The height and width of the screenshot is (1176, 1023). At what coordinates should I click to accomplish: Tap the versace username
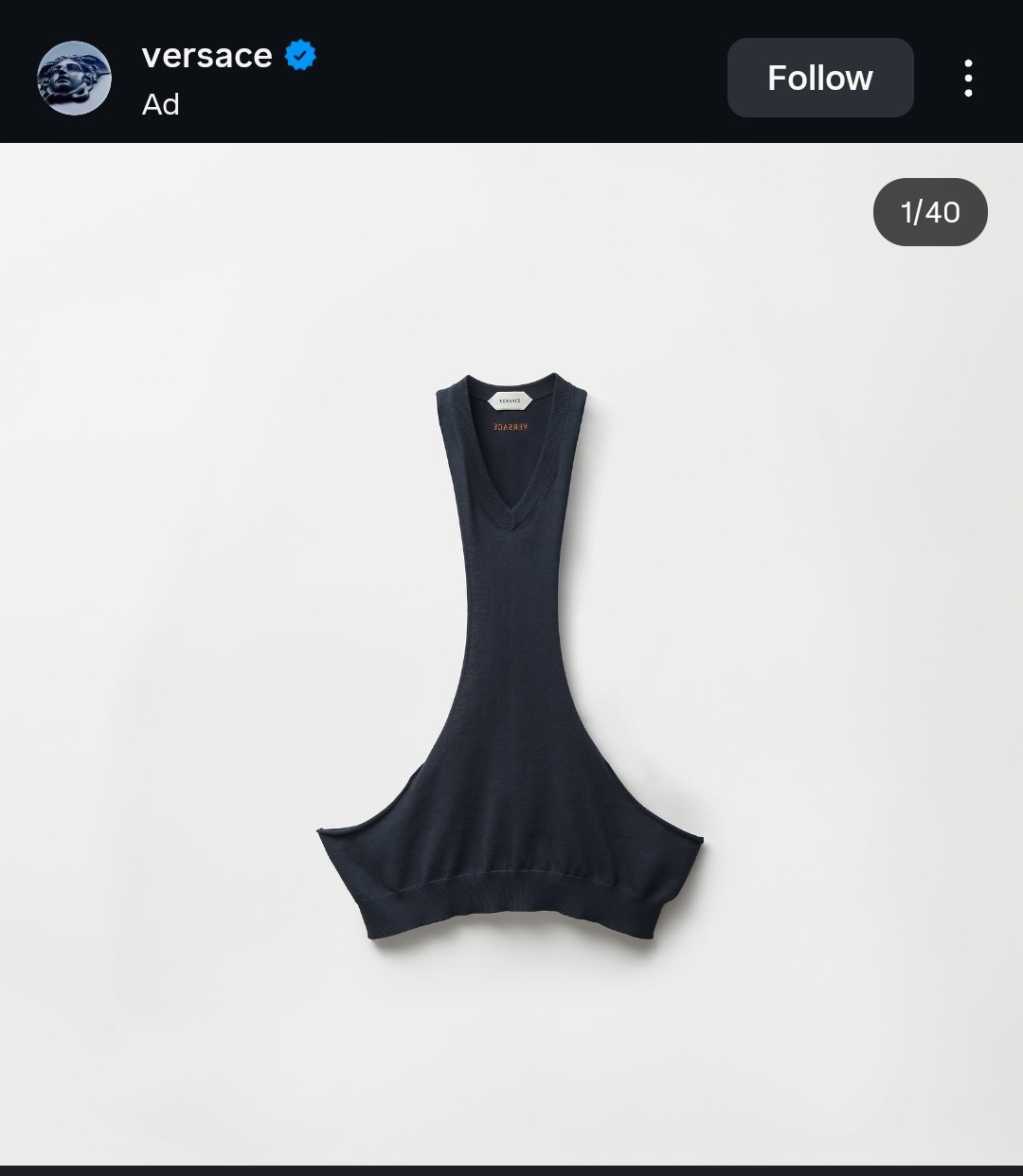pyautogui.click(x=206, y=56)
